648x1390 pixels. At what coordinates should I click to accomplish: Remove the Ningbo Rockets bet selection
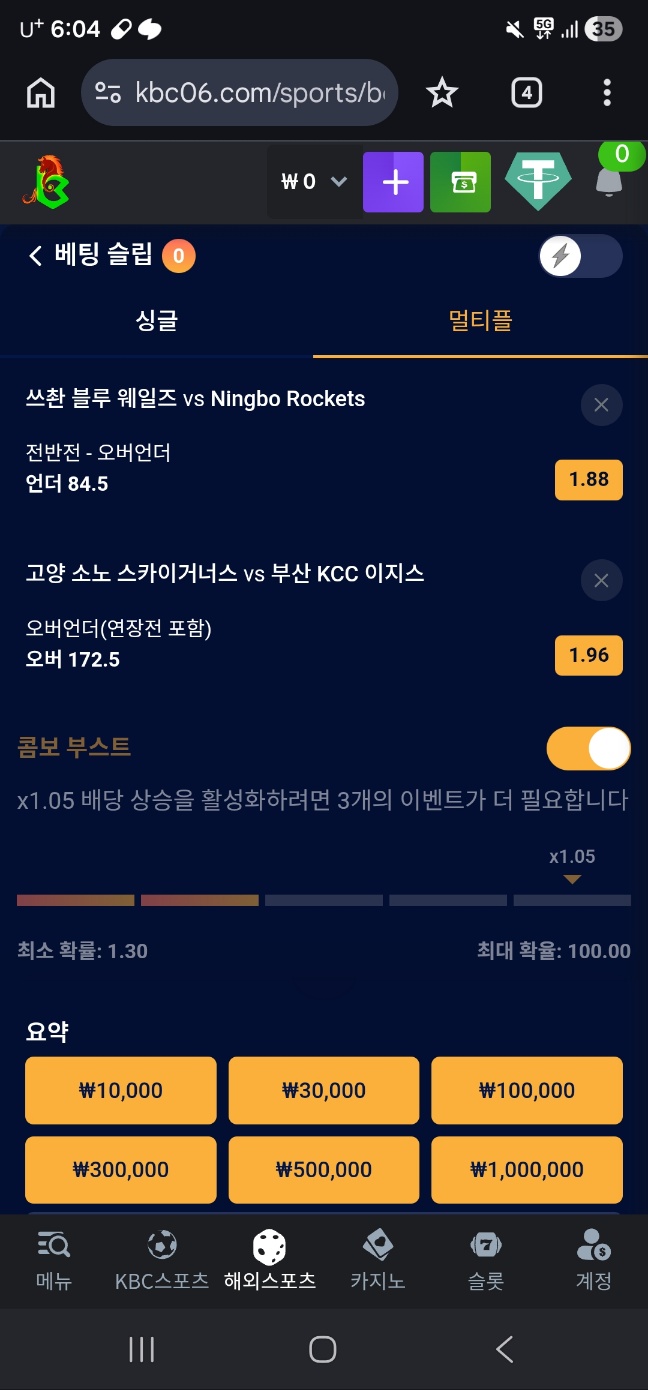coord(601,405)
